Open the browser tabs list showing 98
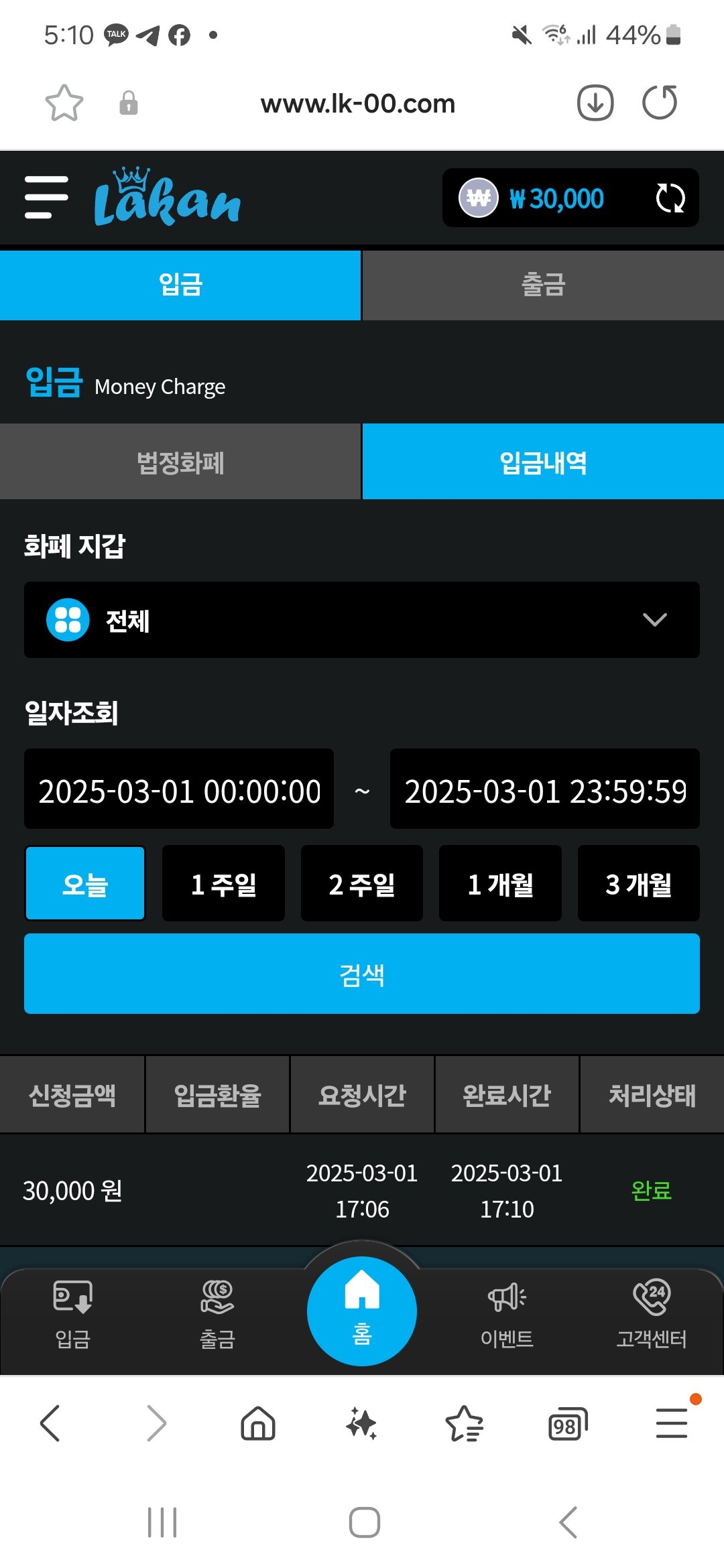Viewport: 724px width, 1568px height. [567, 1424]
